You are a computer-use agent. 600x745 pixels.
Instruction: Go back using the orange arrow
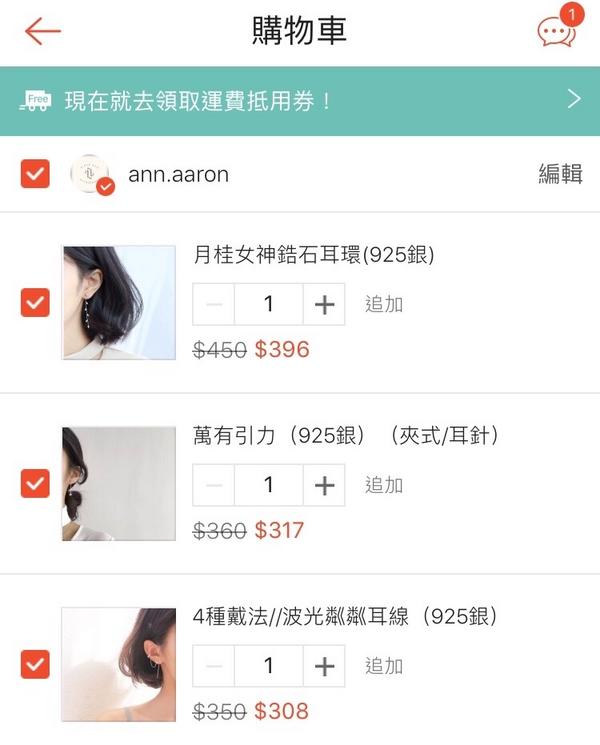click(43, 31)
